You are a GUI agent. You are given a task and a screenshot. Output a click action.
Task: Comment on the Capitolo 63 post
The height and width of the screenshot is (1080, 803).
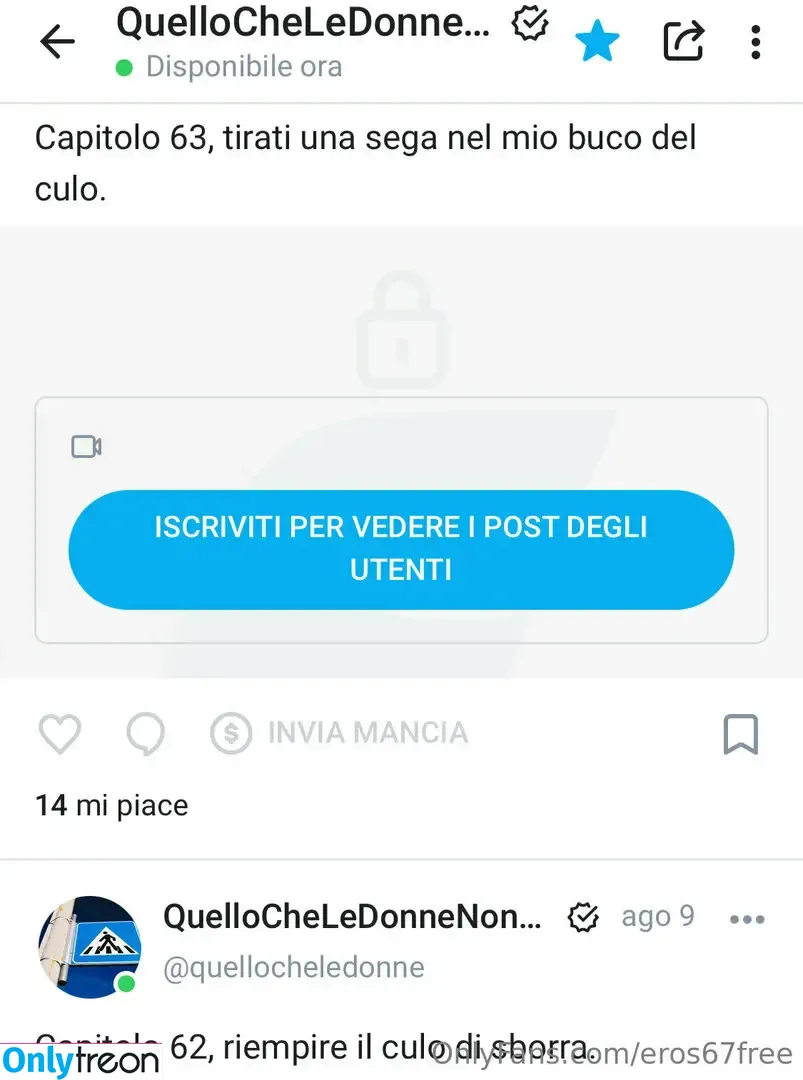coord(146,735)
